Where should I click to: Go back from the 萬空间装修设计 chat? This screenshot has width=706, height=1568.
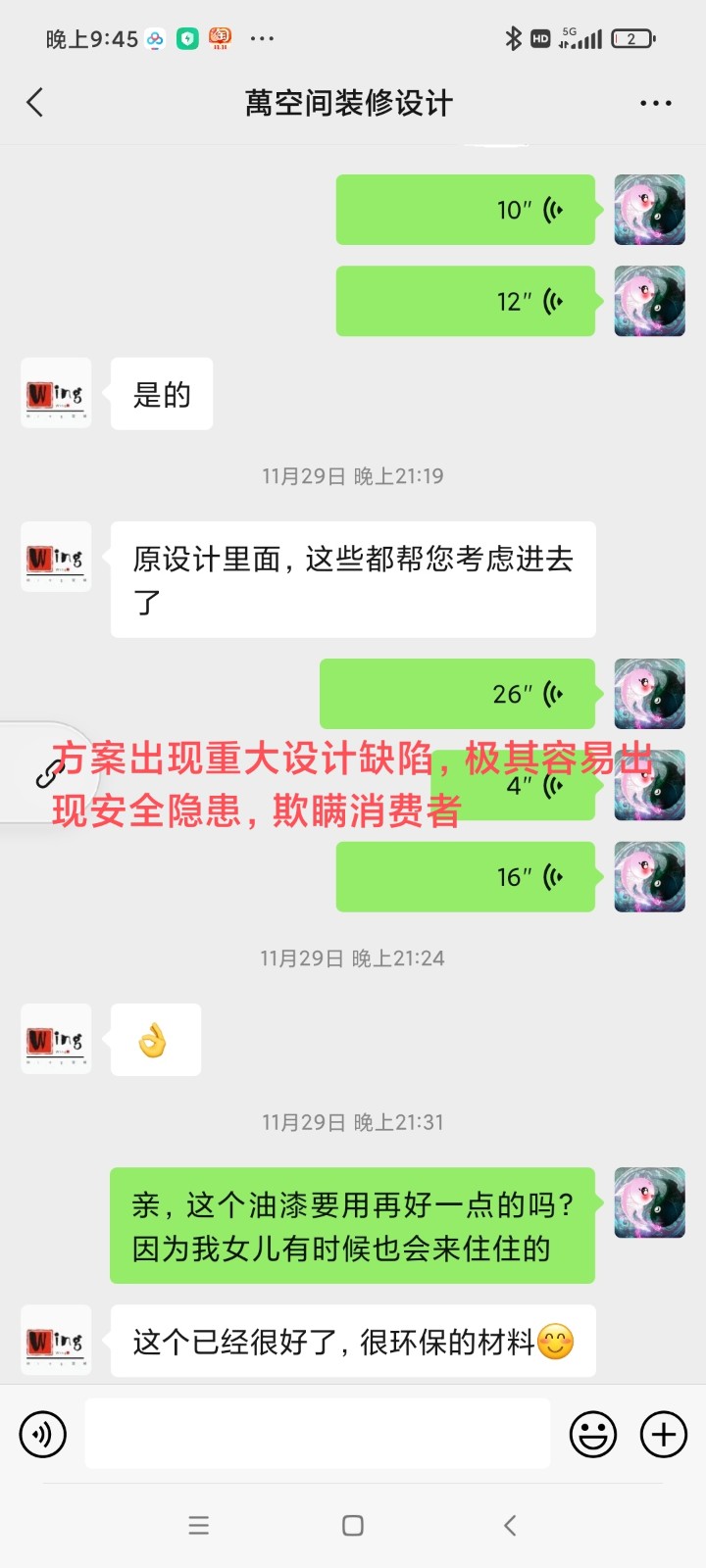point(35,103)
